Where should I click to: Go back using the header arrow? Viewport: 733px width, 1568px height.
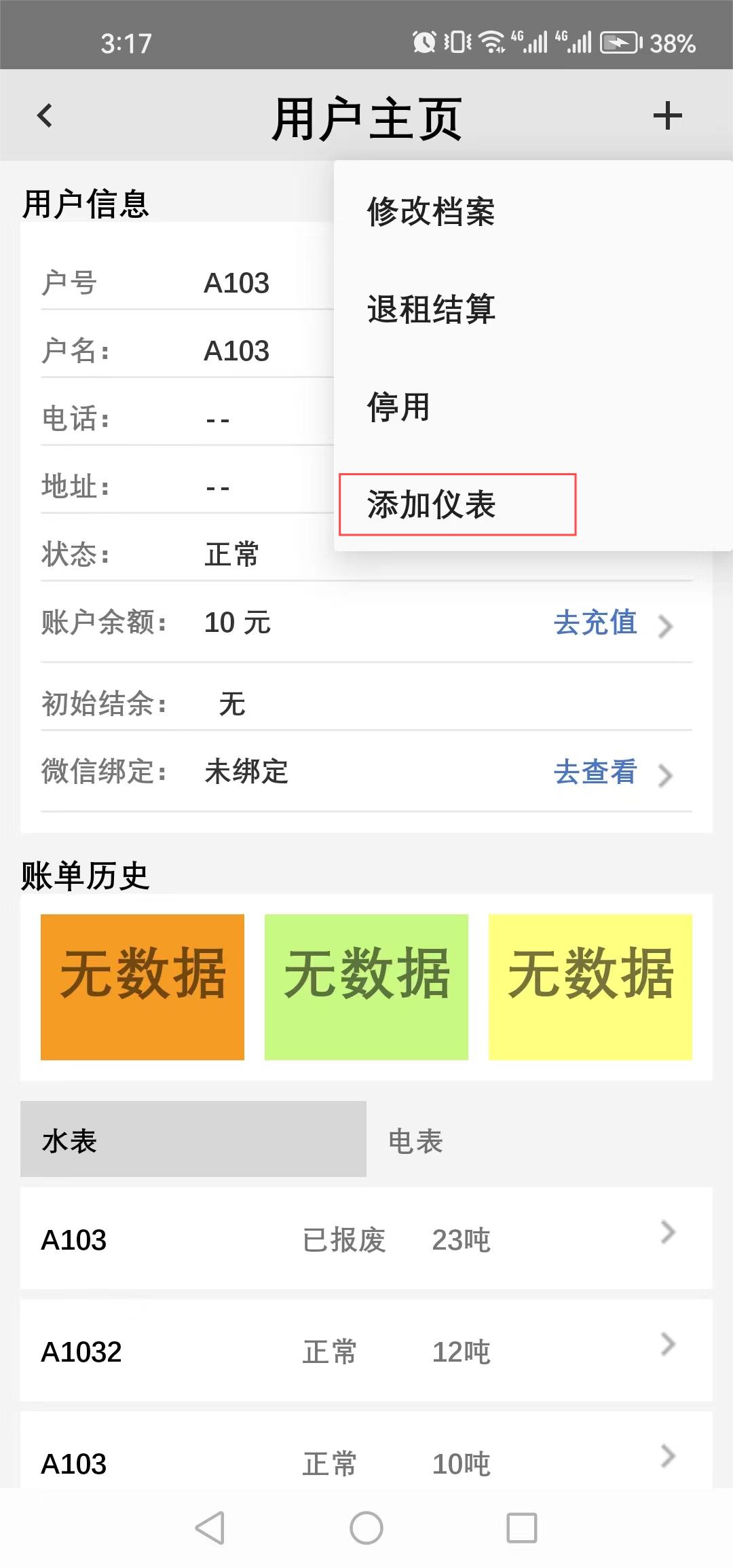[x=45, y=116]
